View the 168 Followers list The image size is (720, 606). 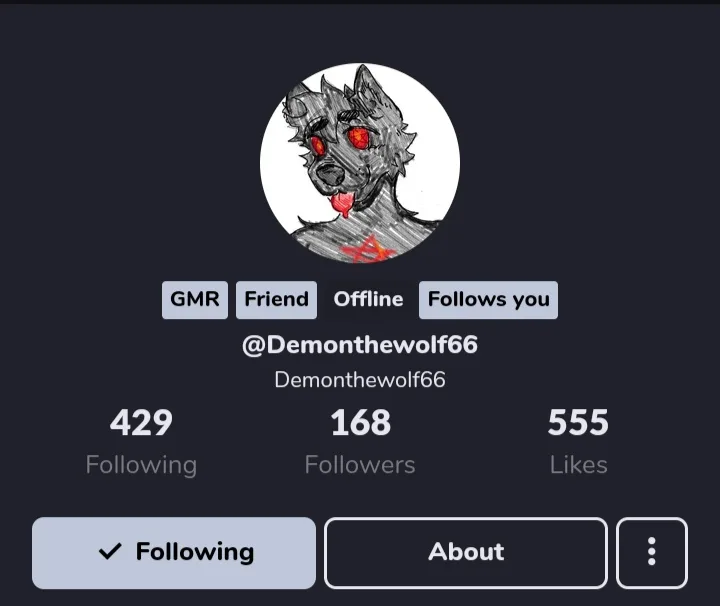(360, 441)
